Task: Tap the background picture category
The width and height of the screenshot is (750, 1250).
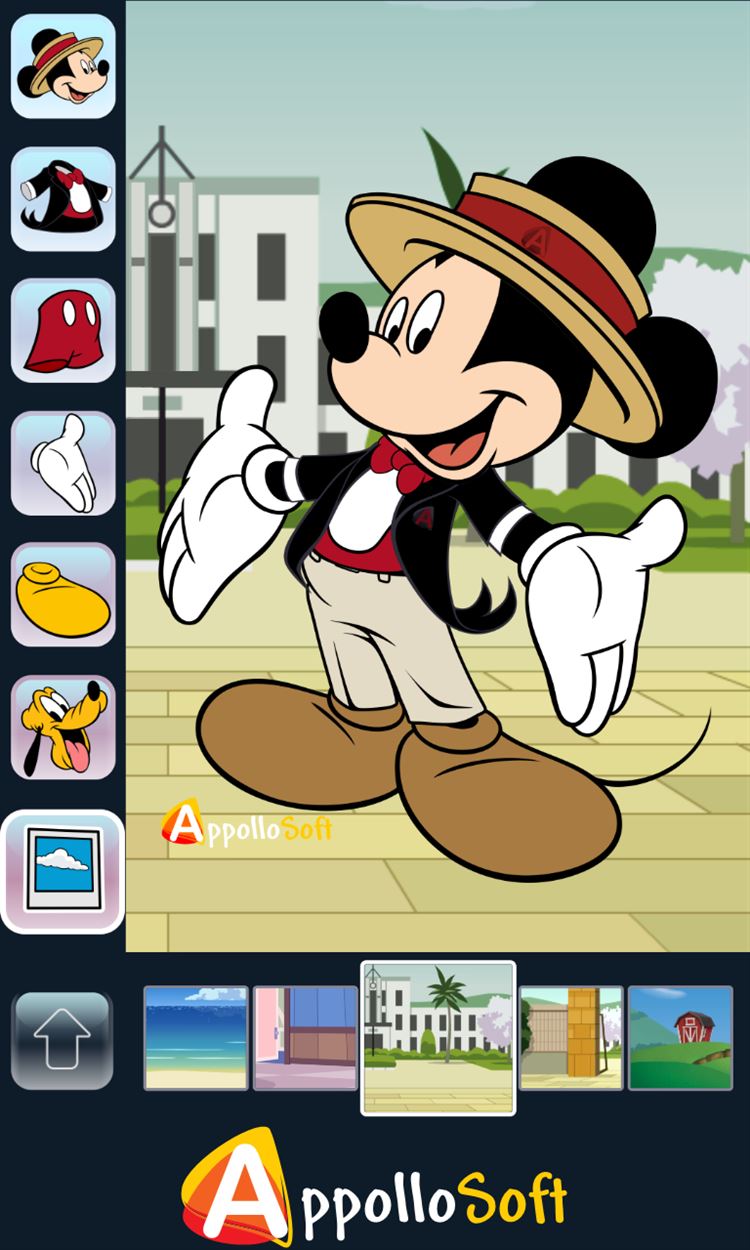Action: click(x=63, y=871)
